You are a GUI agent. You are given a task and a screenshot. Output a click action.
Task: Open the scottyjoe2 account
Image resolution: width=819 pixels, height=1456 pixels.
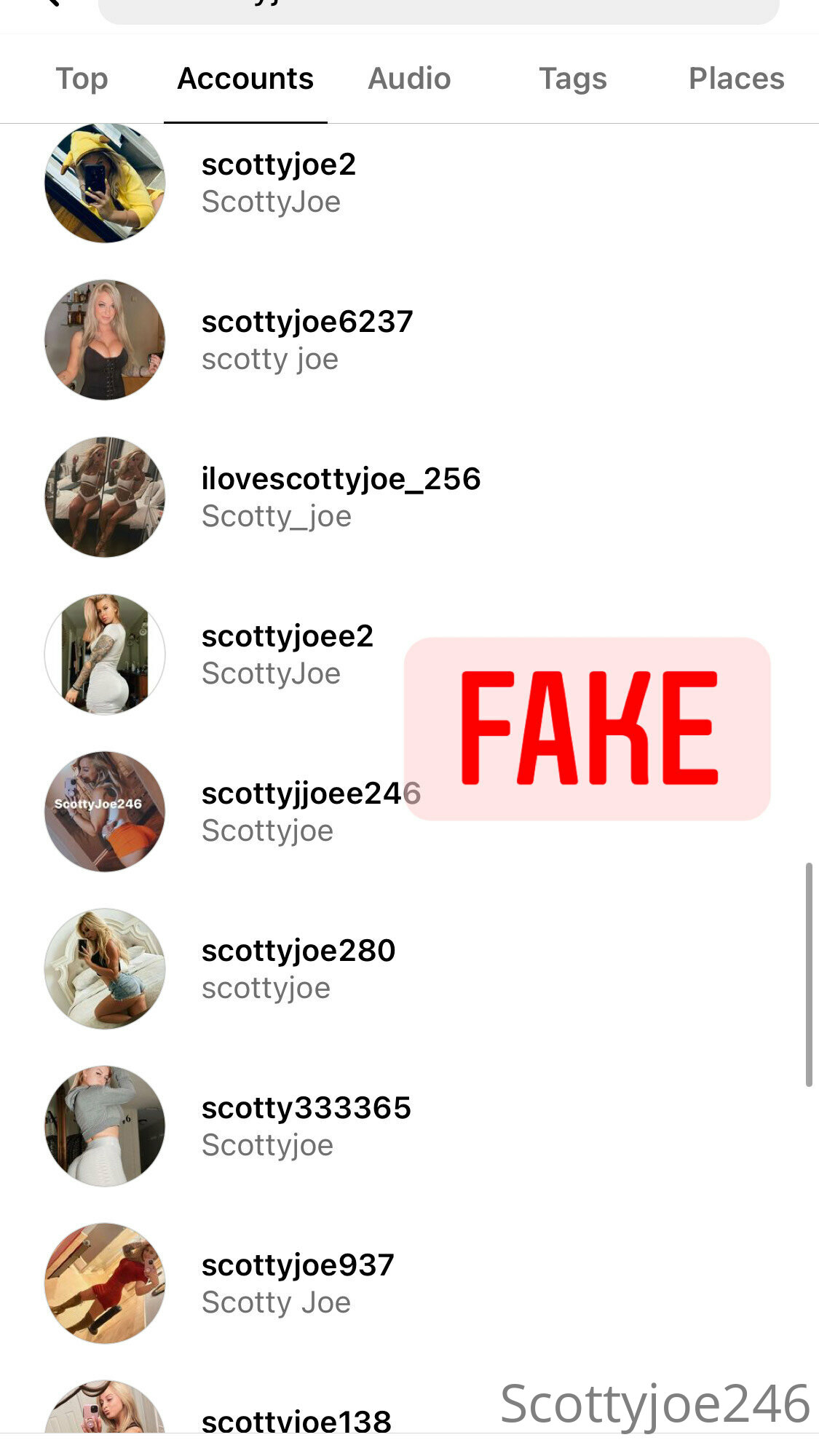[x=409, y=183]
